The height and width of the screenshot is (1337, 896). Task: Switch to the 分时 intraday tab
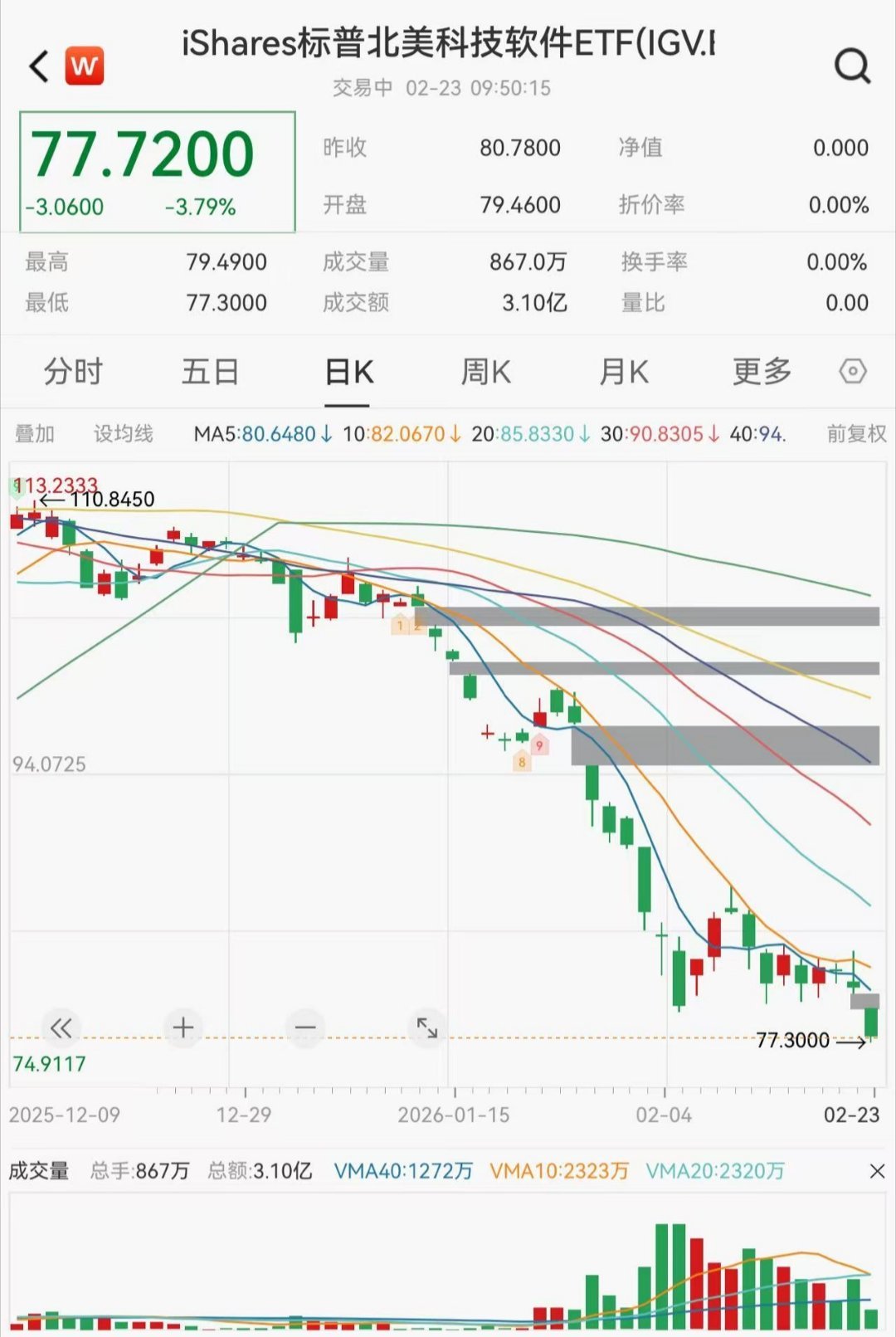click(71, 373)
